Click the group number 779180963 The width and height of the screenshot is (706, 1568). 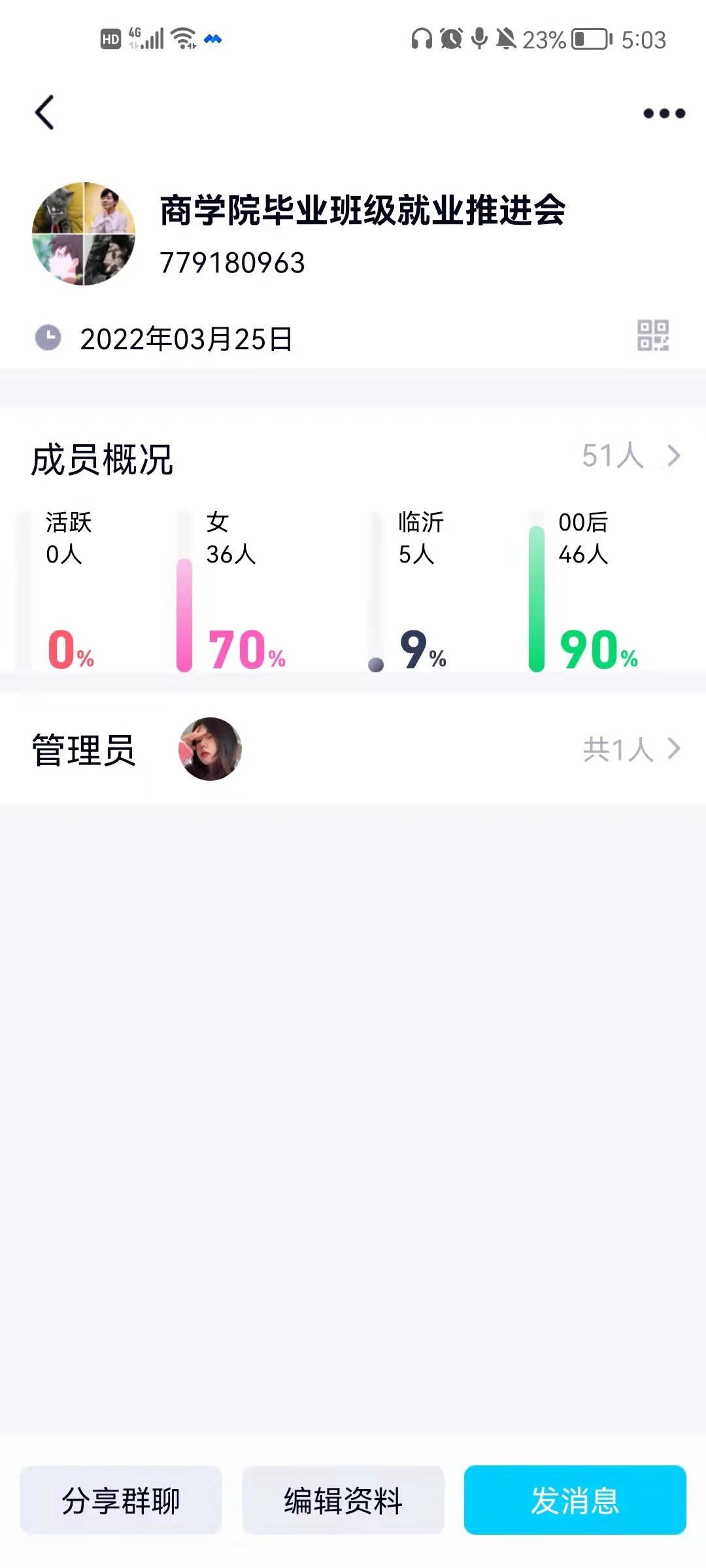click(232, 264)
